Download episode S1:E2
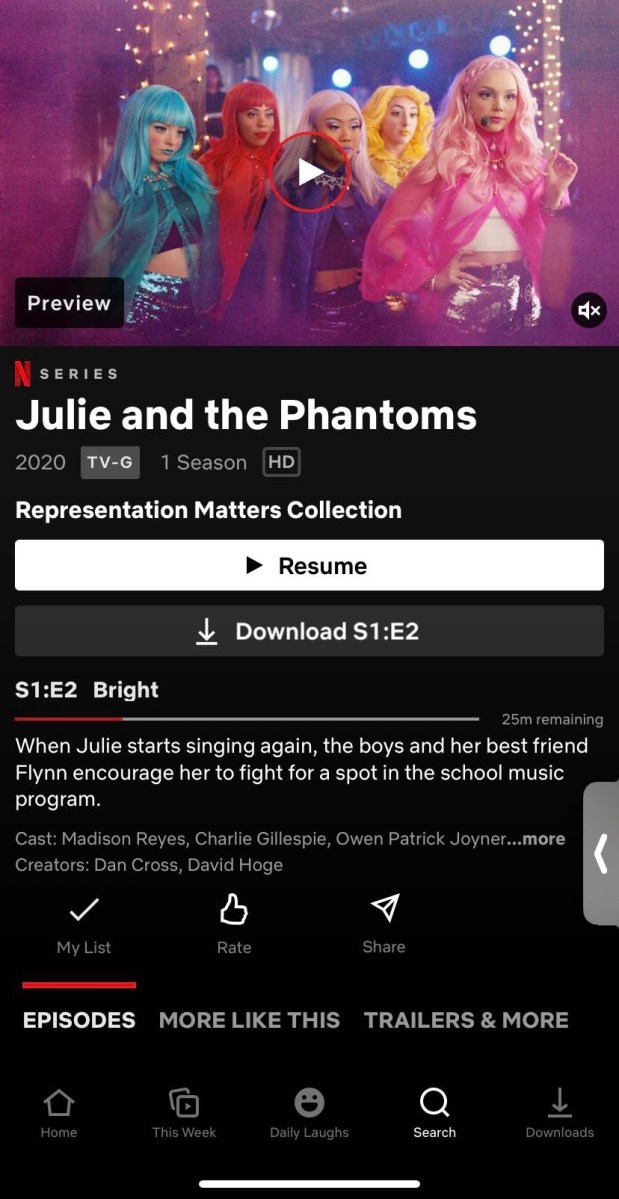Screen dimensions: 619x1199 tap(309, 631)
